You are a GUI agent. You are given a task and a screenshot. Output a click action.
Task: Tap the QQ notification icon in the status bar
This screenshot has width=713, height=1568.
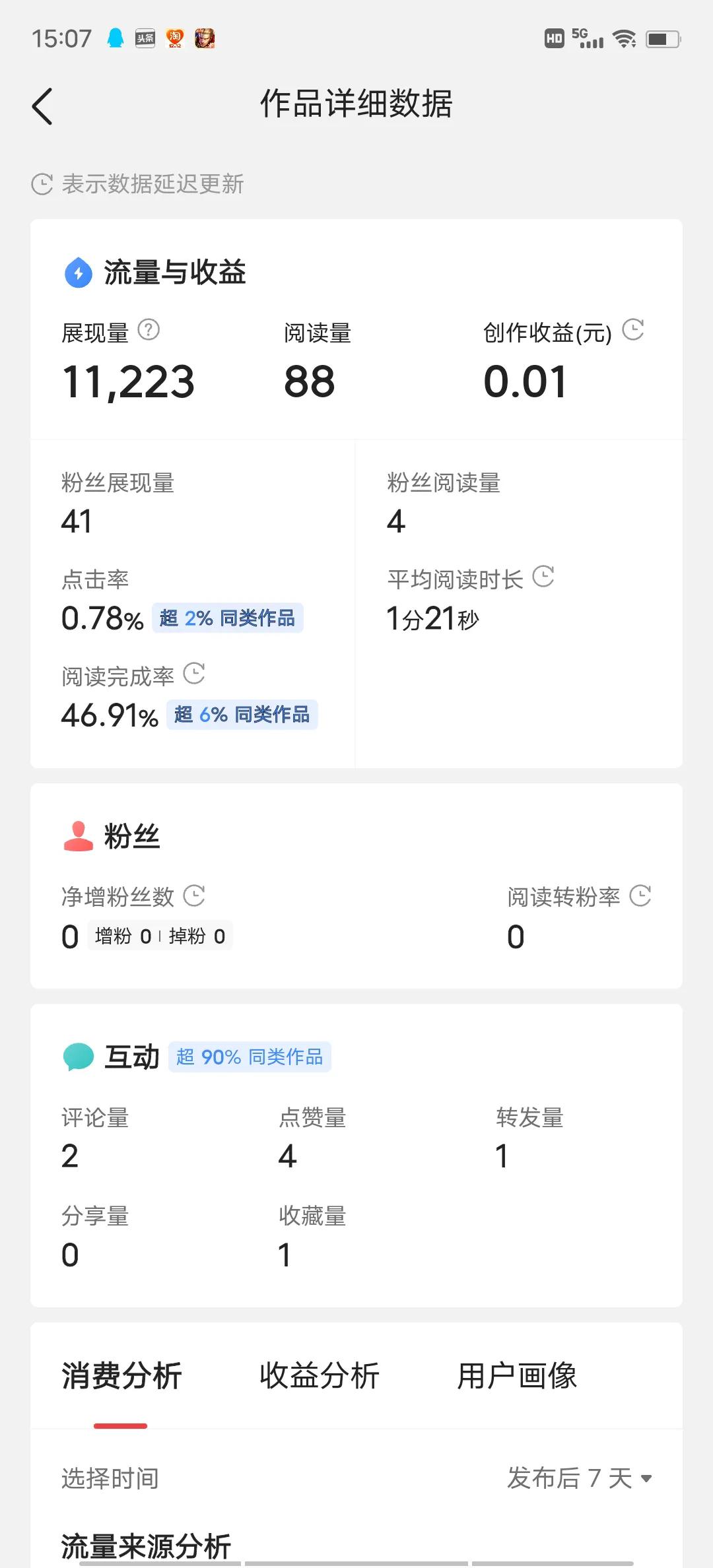tap(114, 38)
